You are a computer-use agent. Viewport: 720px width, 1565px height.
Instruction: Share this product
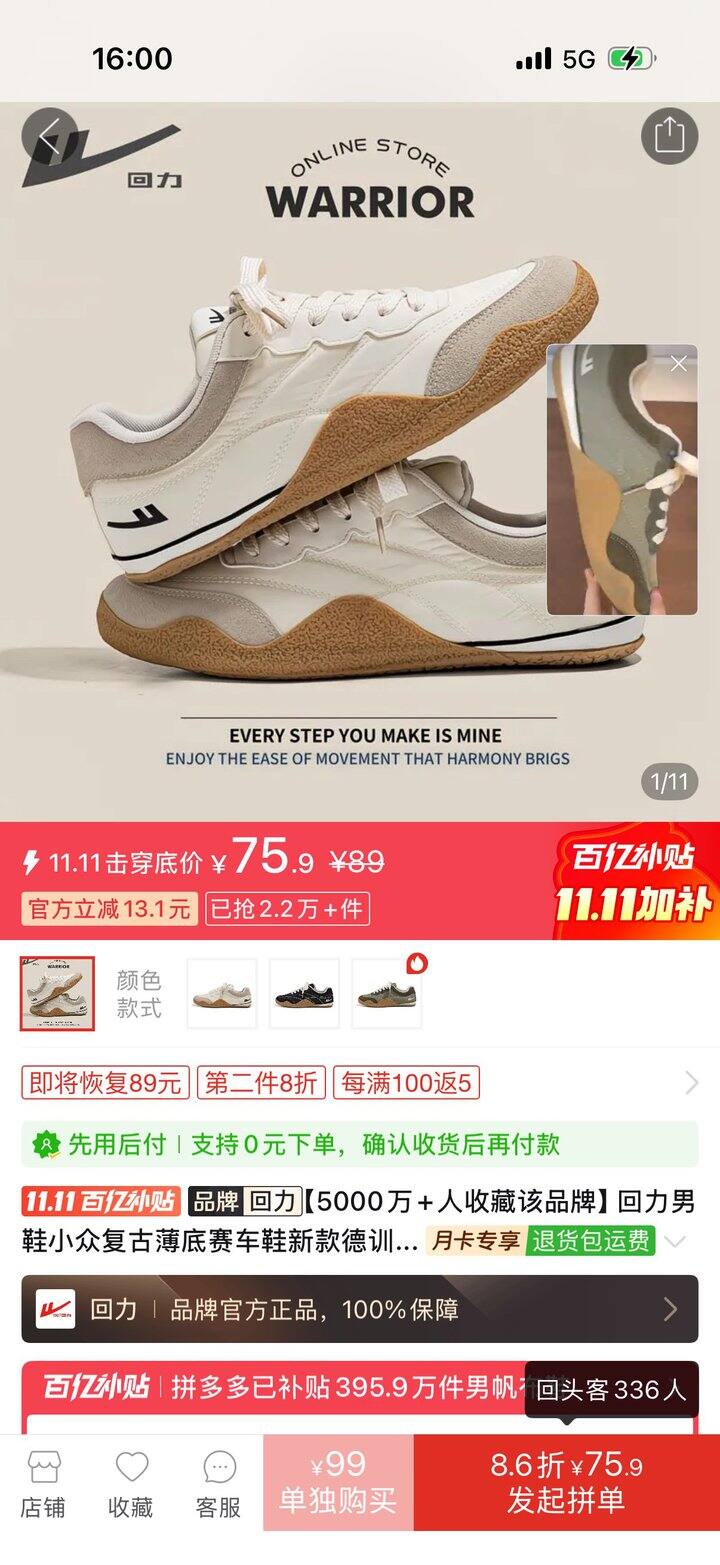(x=669, y=136)
